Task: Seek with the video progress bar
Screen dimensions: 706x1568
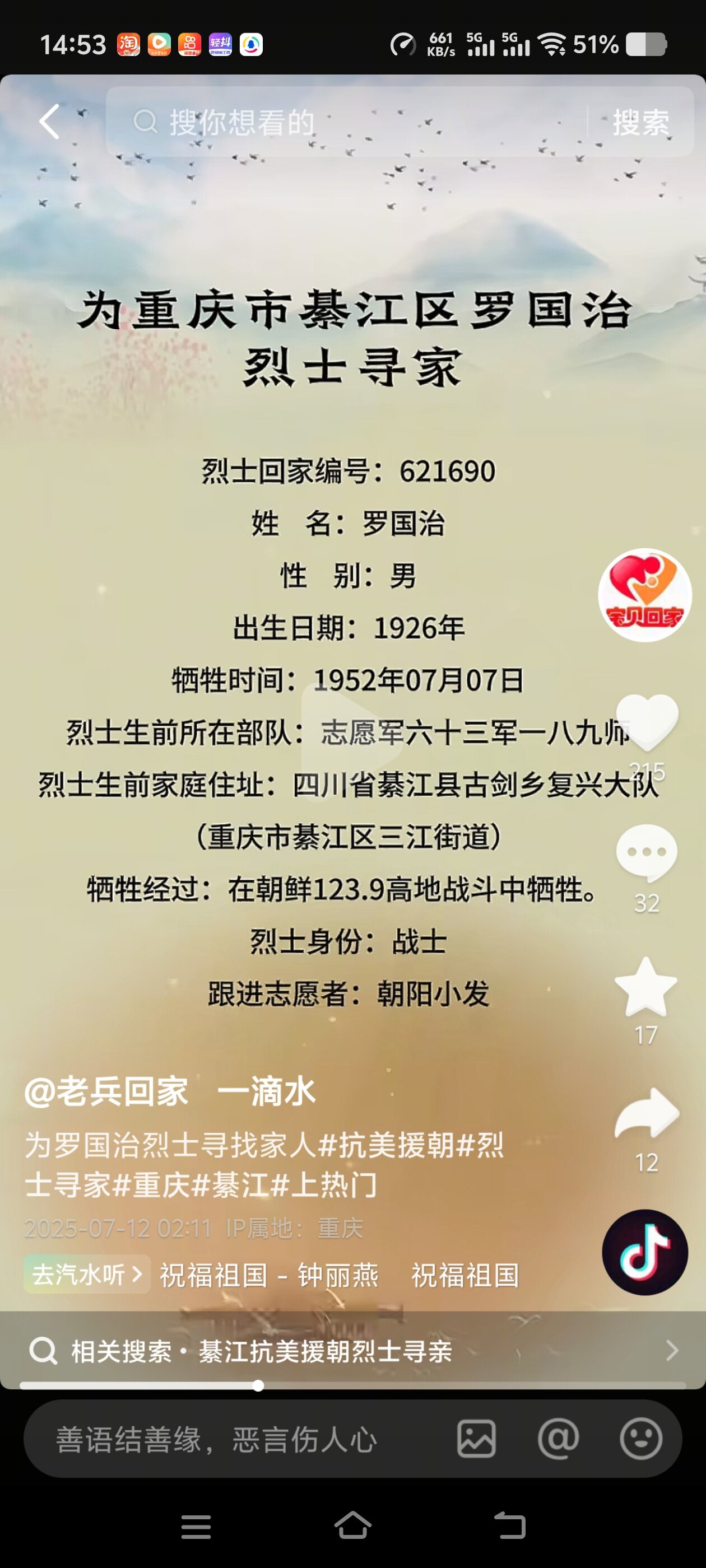Action: [x=258, y=1386]
